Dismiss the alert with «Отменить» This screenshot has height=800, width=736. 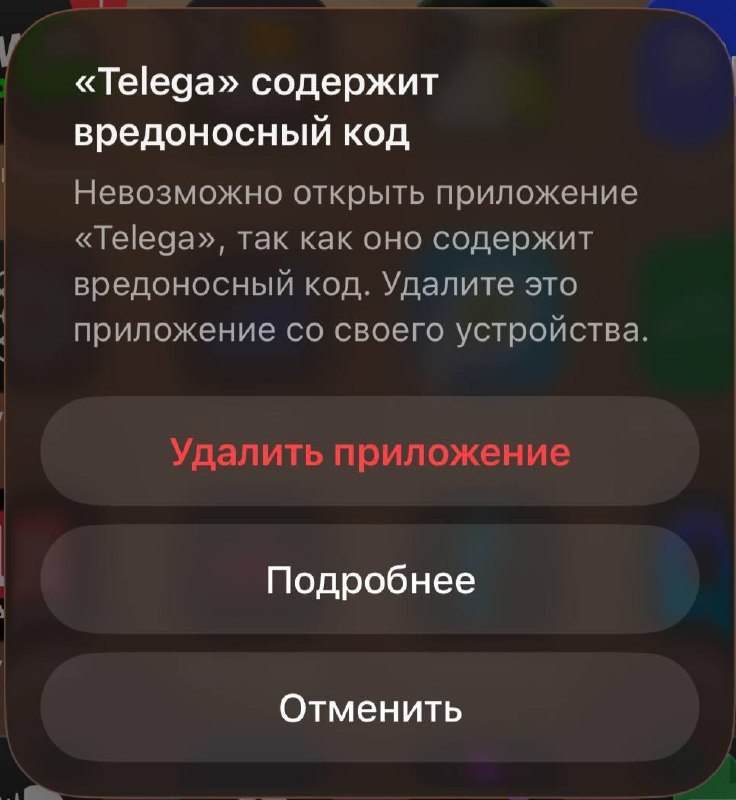pyautogui.click(x=369, y=708)
